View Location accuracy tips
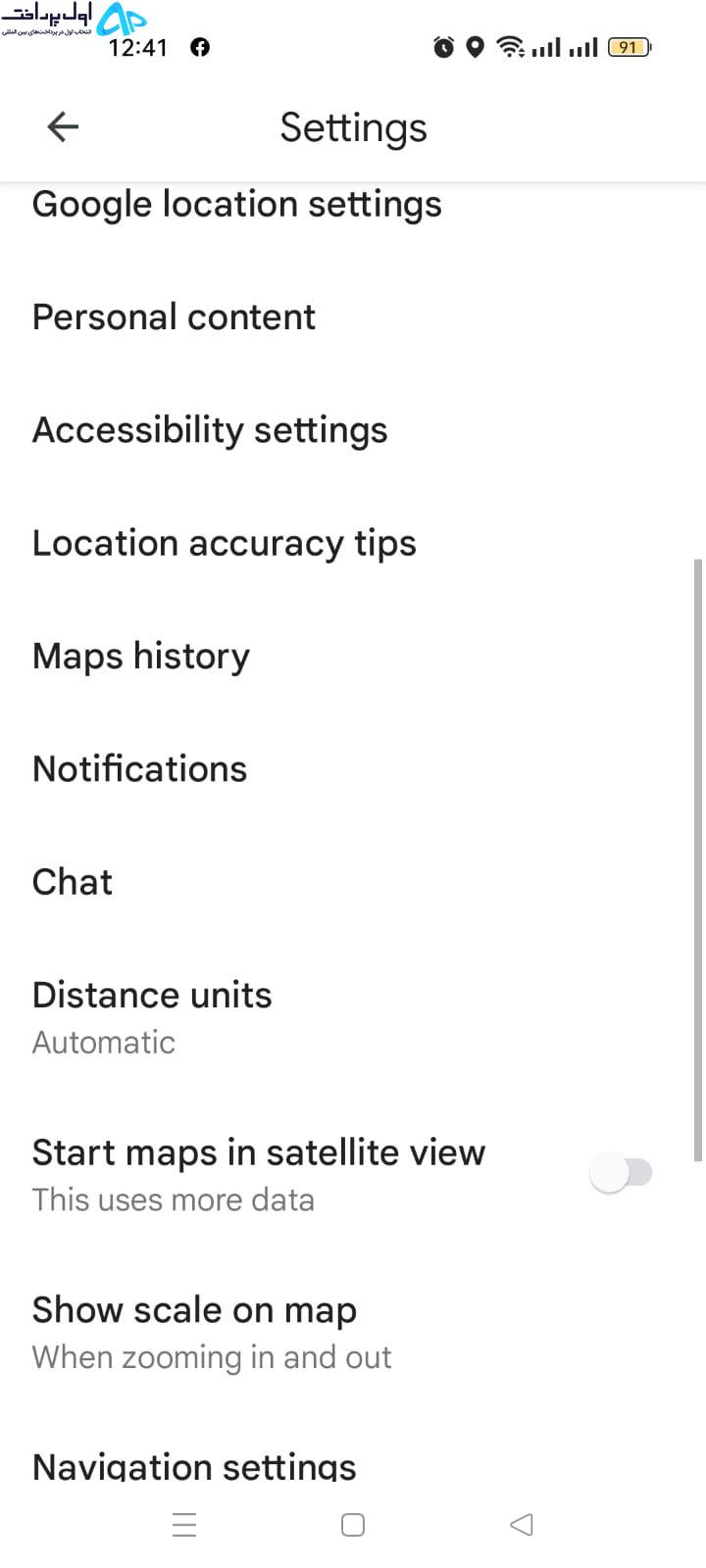Image resolution: width=706 pixels, height=1568 pixels. [353, 543]
